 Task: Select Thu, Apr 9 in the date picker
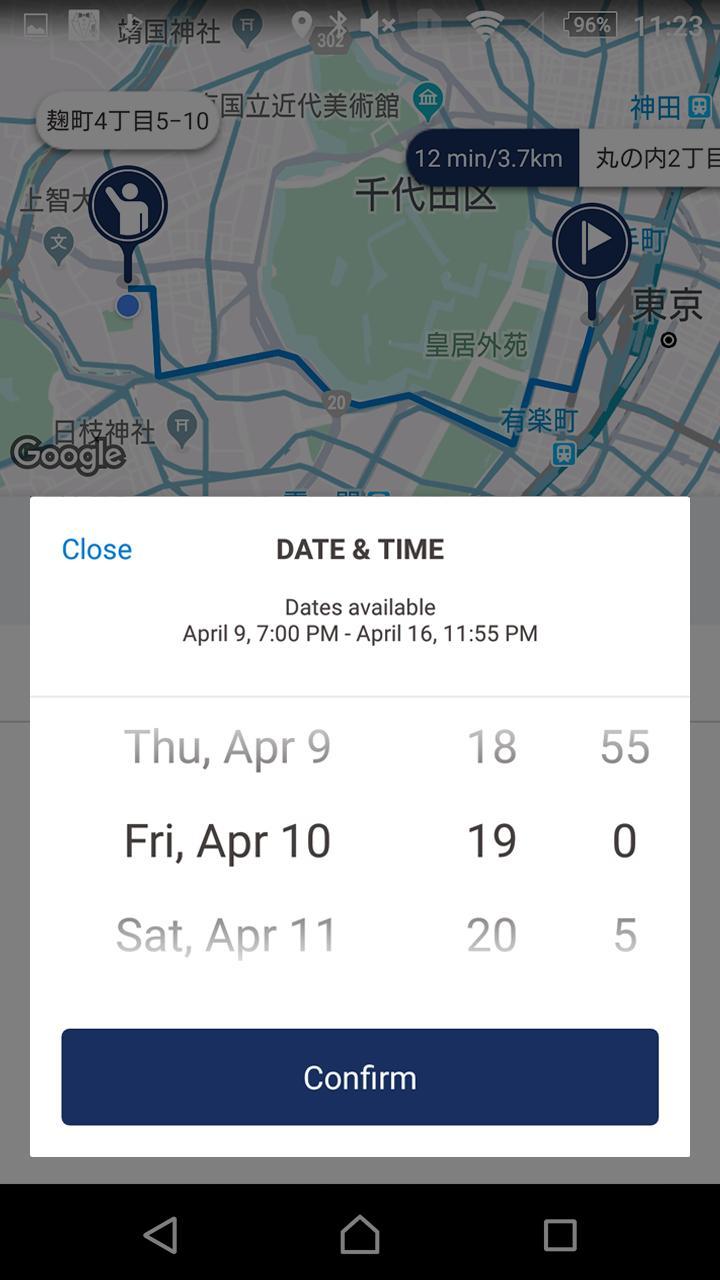point(227,747)
